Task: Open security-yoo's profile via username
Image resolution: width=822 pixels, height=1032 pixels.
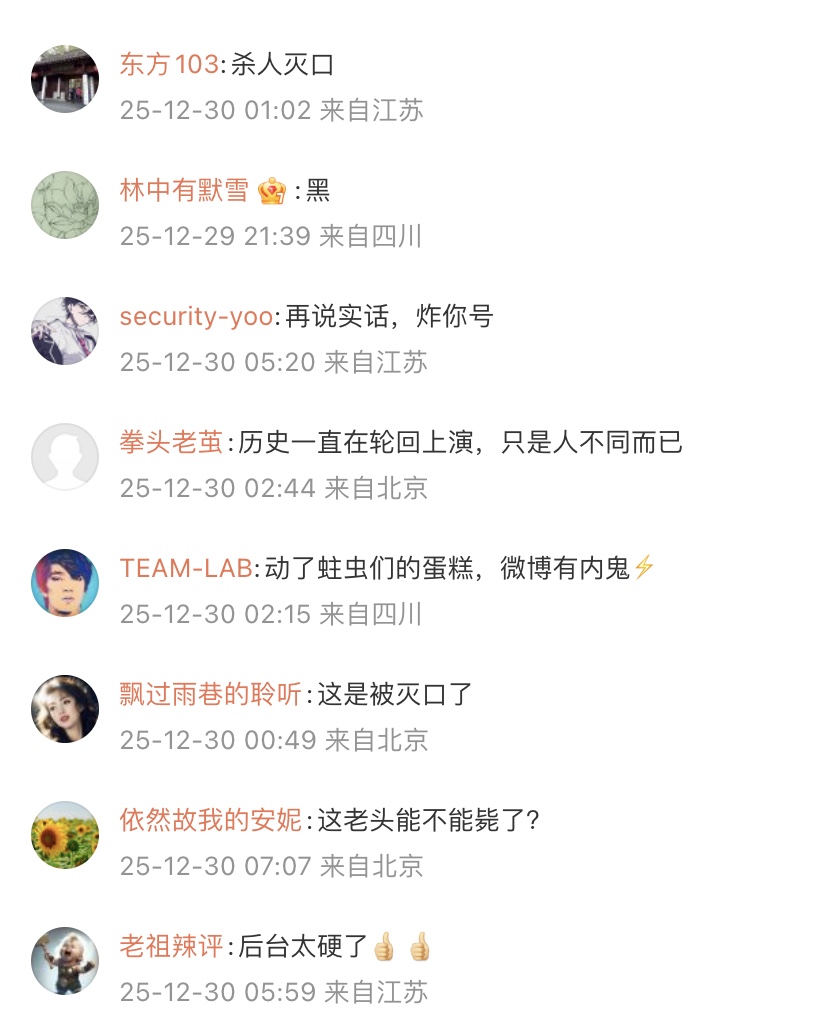Action: 195,317
